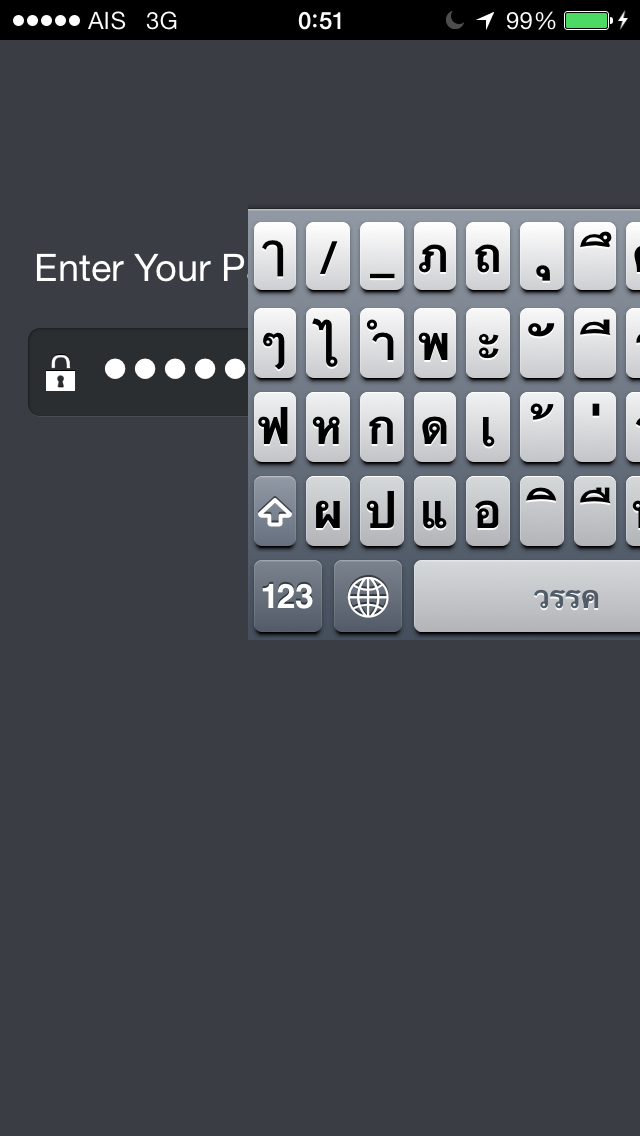
Task: Tap the password input field
Action: click(x=140, y=371)
